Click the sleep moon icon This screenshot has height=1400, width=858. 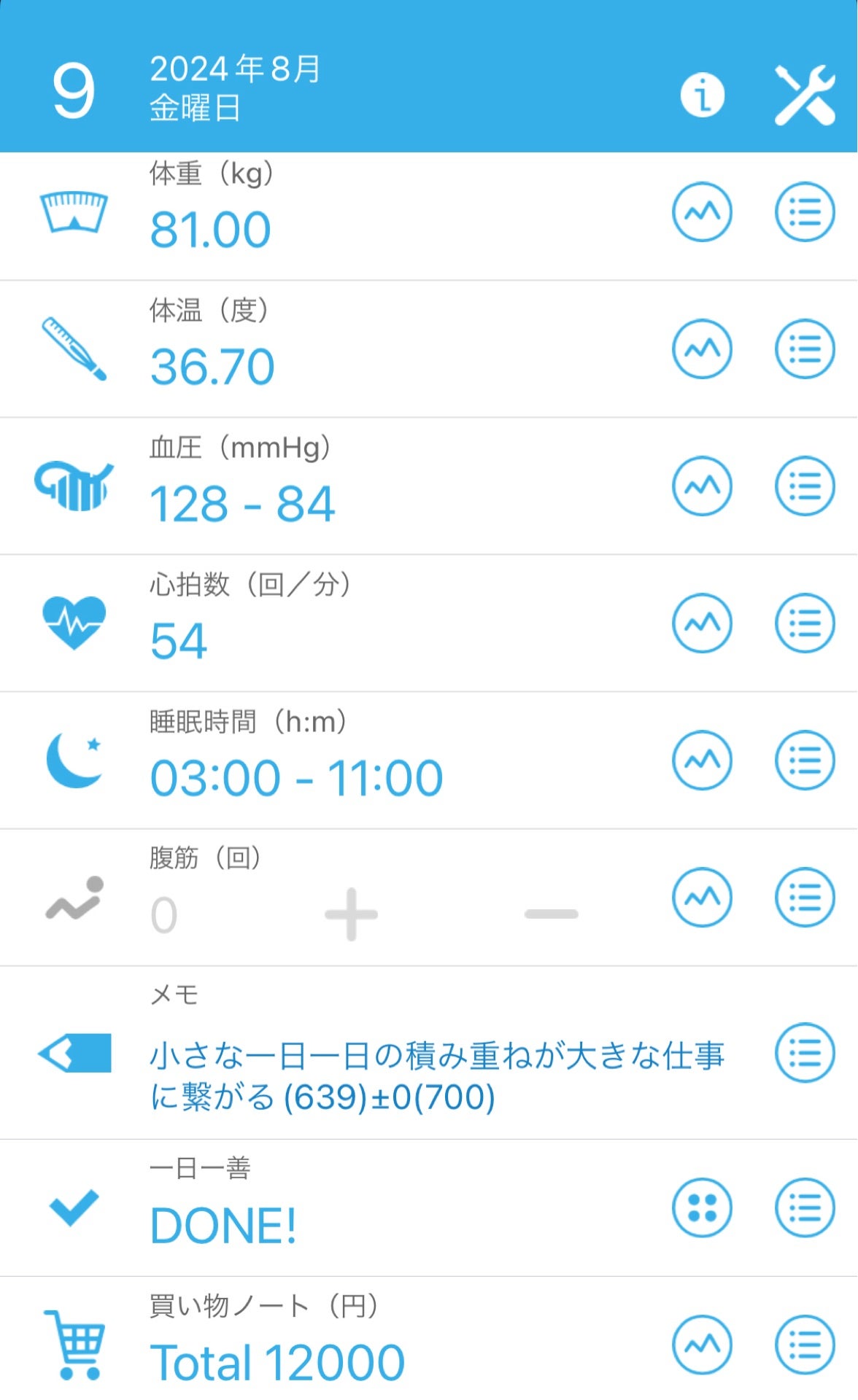pos(71,758)
